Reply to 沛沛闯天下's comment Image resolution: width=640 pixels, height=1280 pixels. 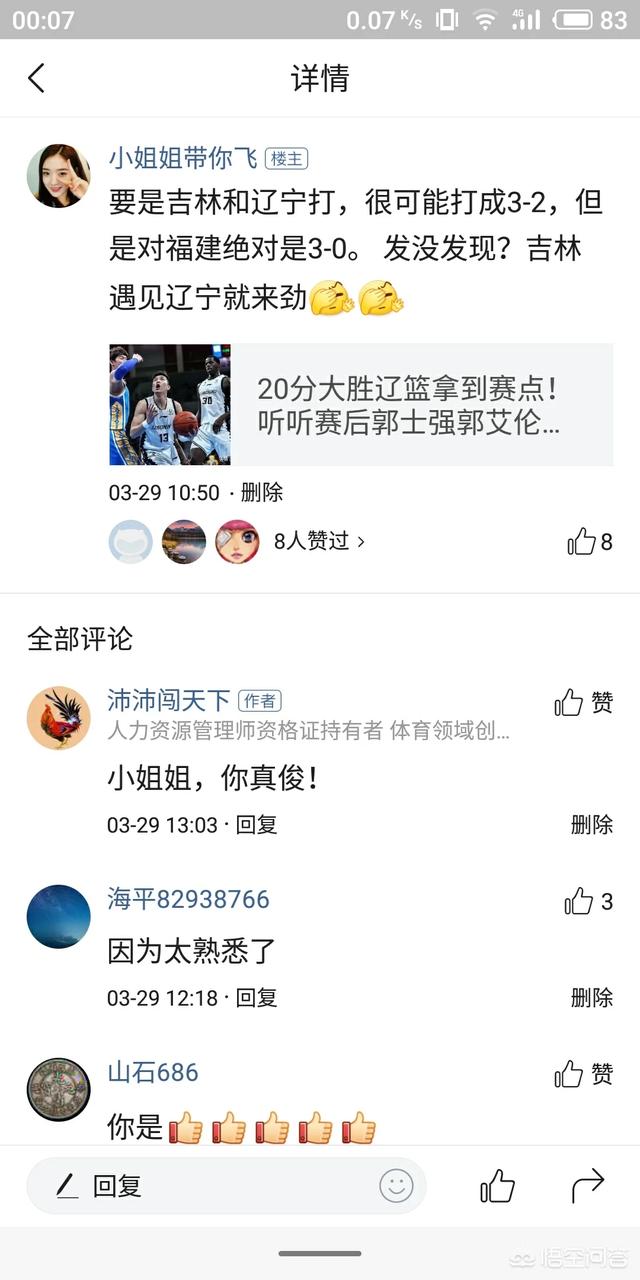tap(256, 825)
